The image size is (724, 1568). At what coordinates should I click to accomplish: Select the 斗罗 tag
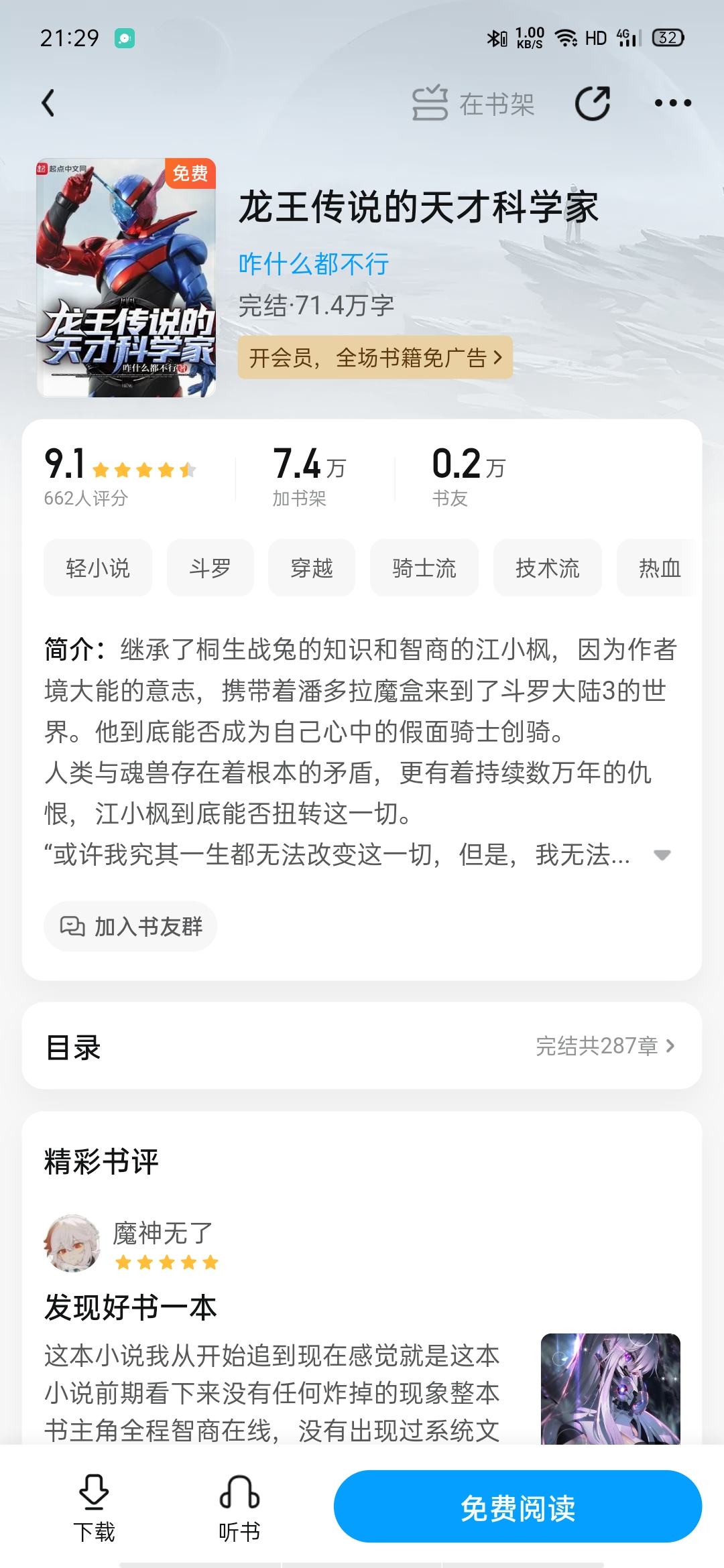coord(210,568)
